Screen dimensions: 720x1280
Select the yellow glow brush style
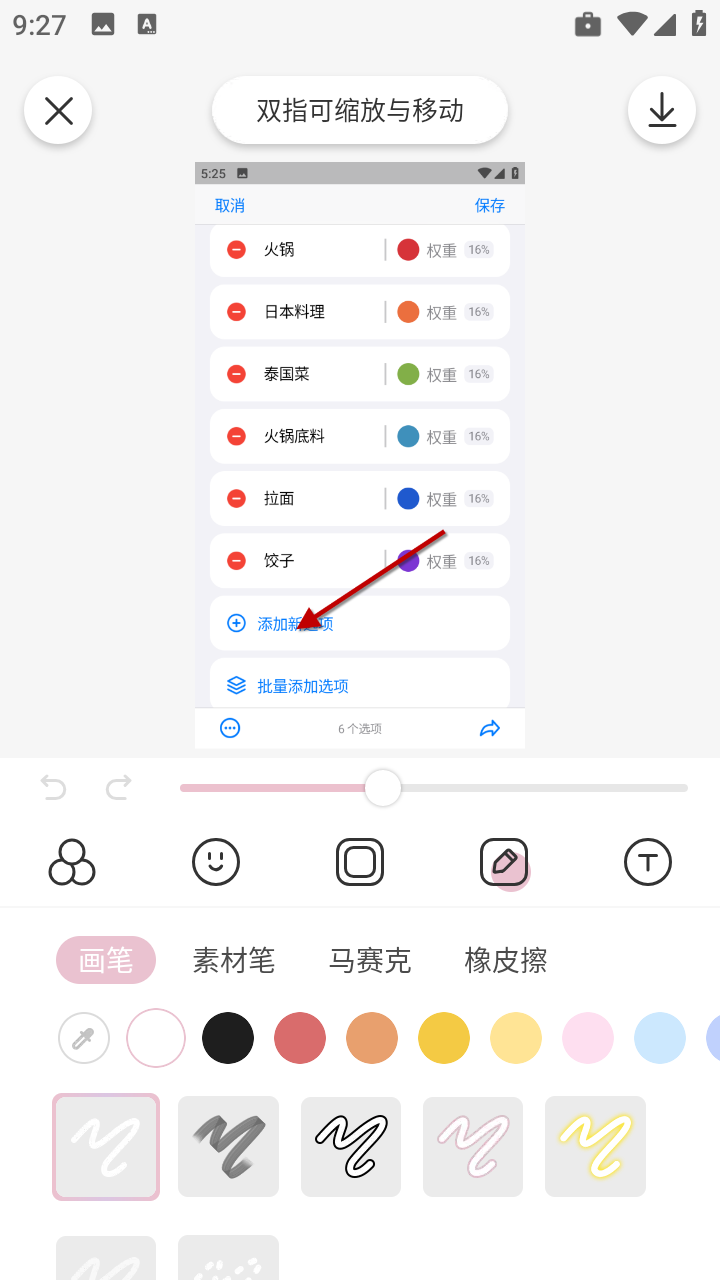[595, 1146]
